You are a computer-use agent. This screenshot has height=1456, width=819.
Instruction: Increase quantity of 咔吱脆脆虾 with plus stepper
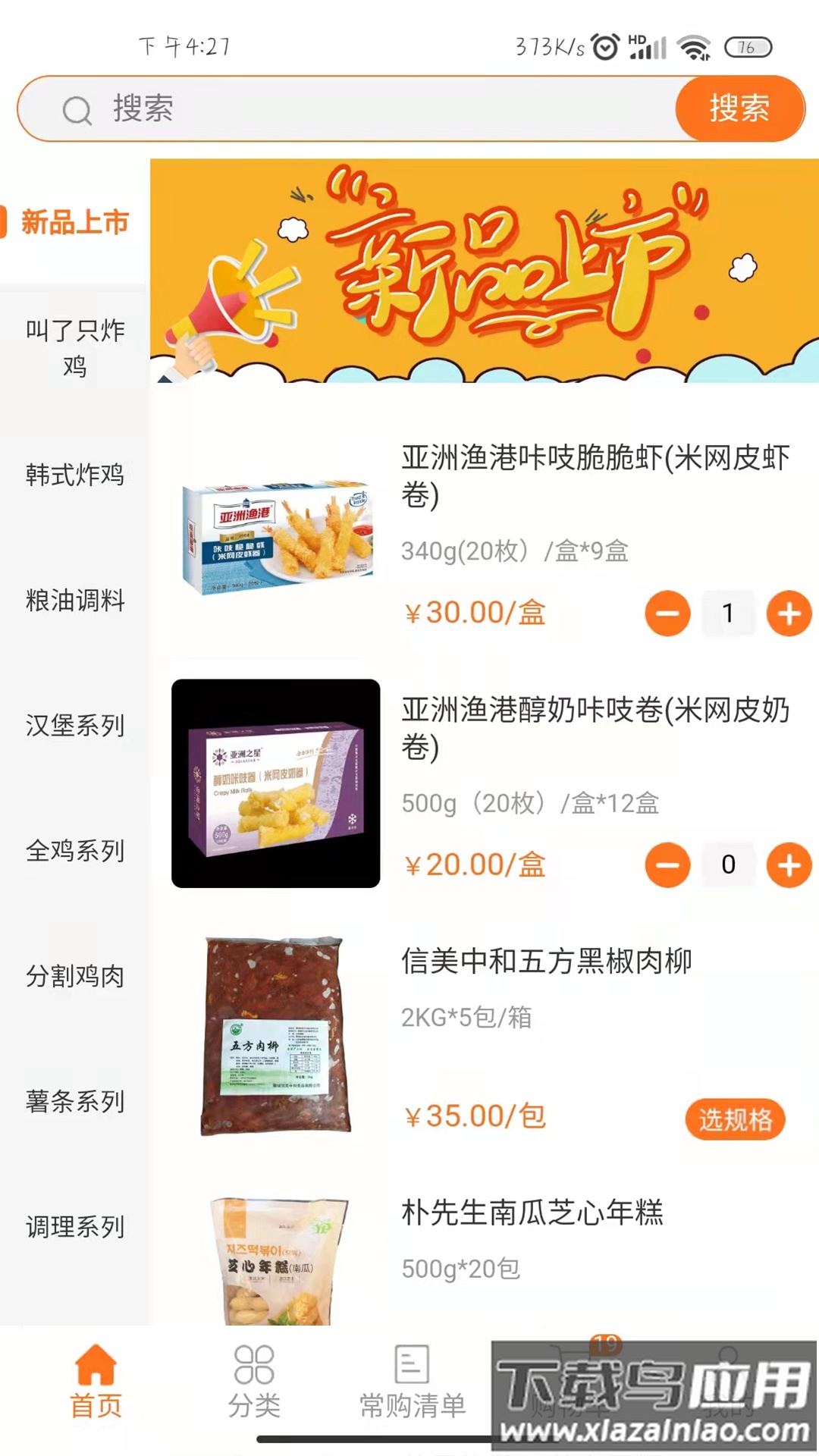coord(788,613)
